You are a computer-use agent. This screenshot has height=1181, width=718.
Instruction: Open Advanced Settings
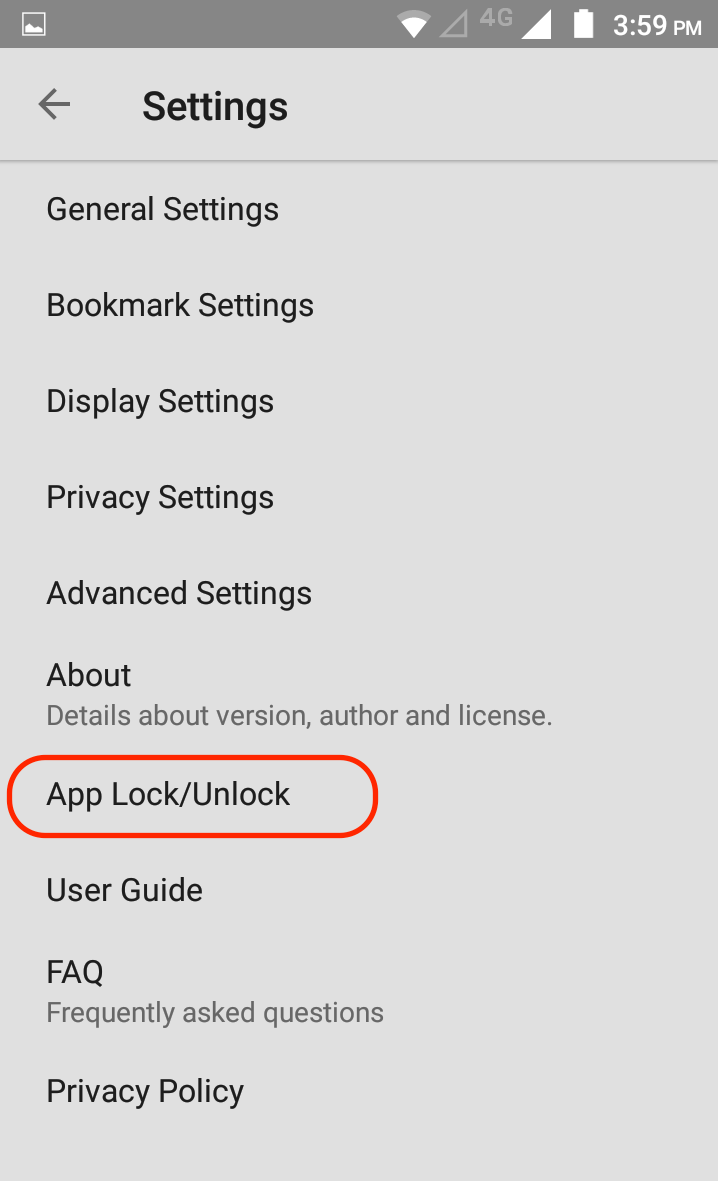tap(179, 593)
